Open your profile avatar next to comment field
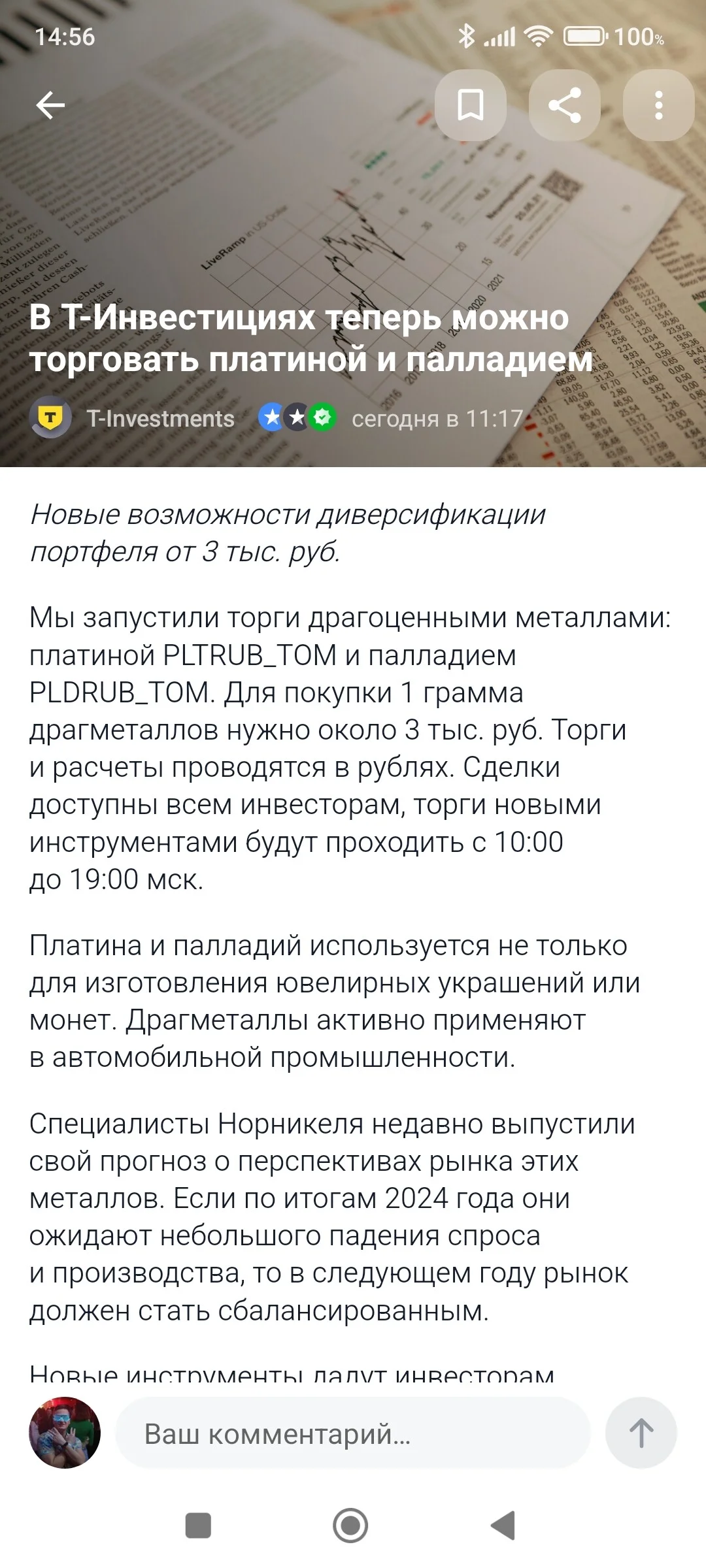This screenshot has width=706, height=1568. 65,1433
